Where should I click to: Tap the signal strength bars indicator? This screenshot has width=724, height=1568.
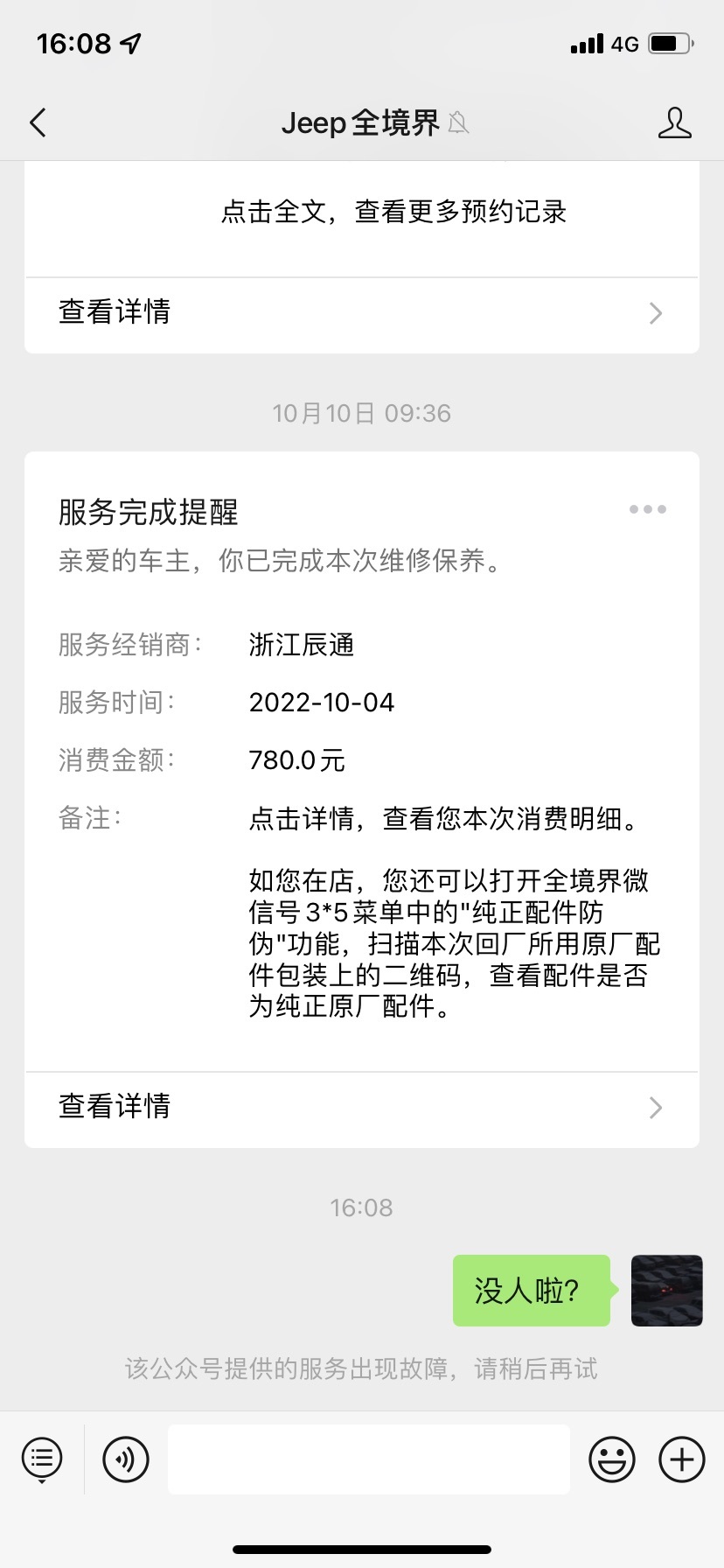(x=587, y=44)
